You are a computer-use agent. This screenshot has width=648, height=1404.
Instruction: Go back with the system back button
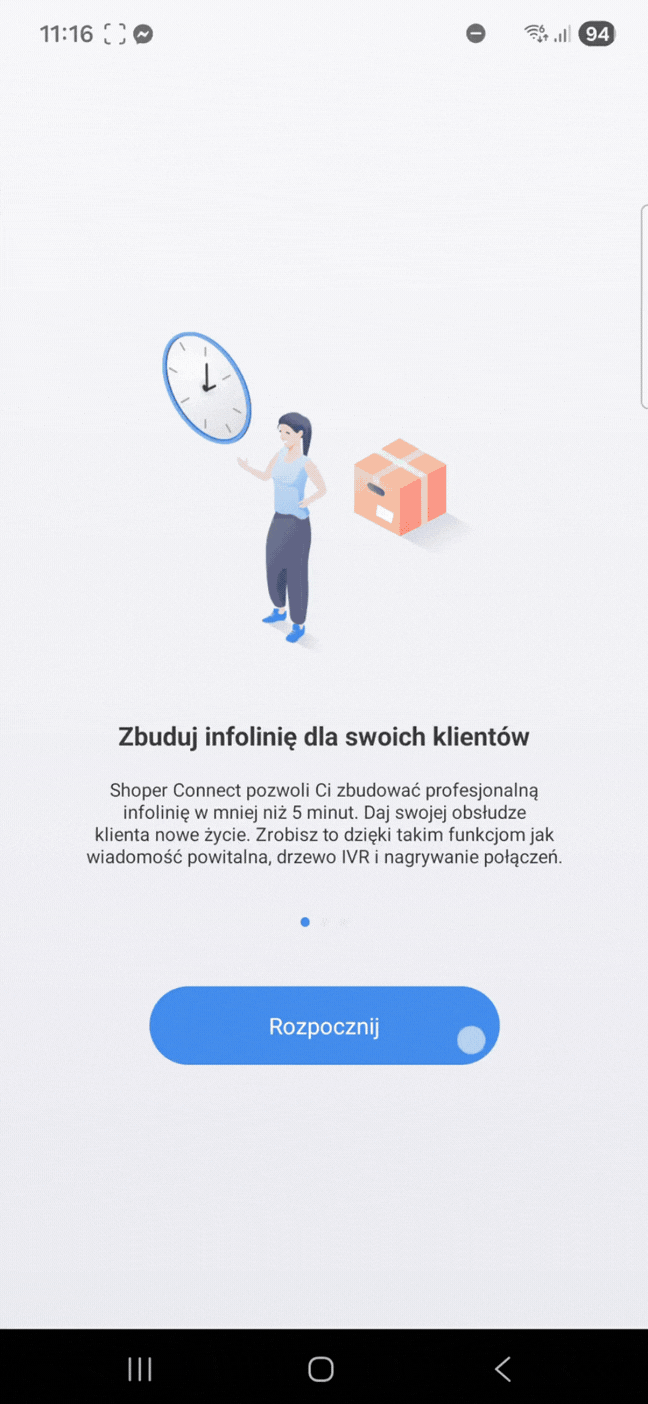click(503, 1369)
